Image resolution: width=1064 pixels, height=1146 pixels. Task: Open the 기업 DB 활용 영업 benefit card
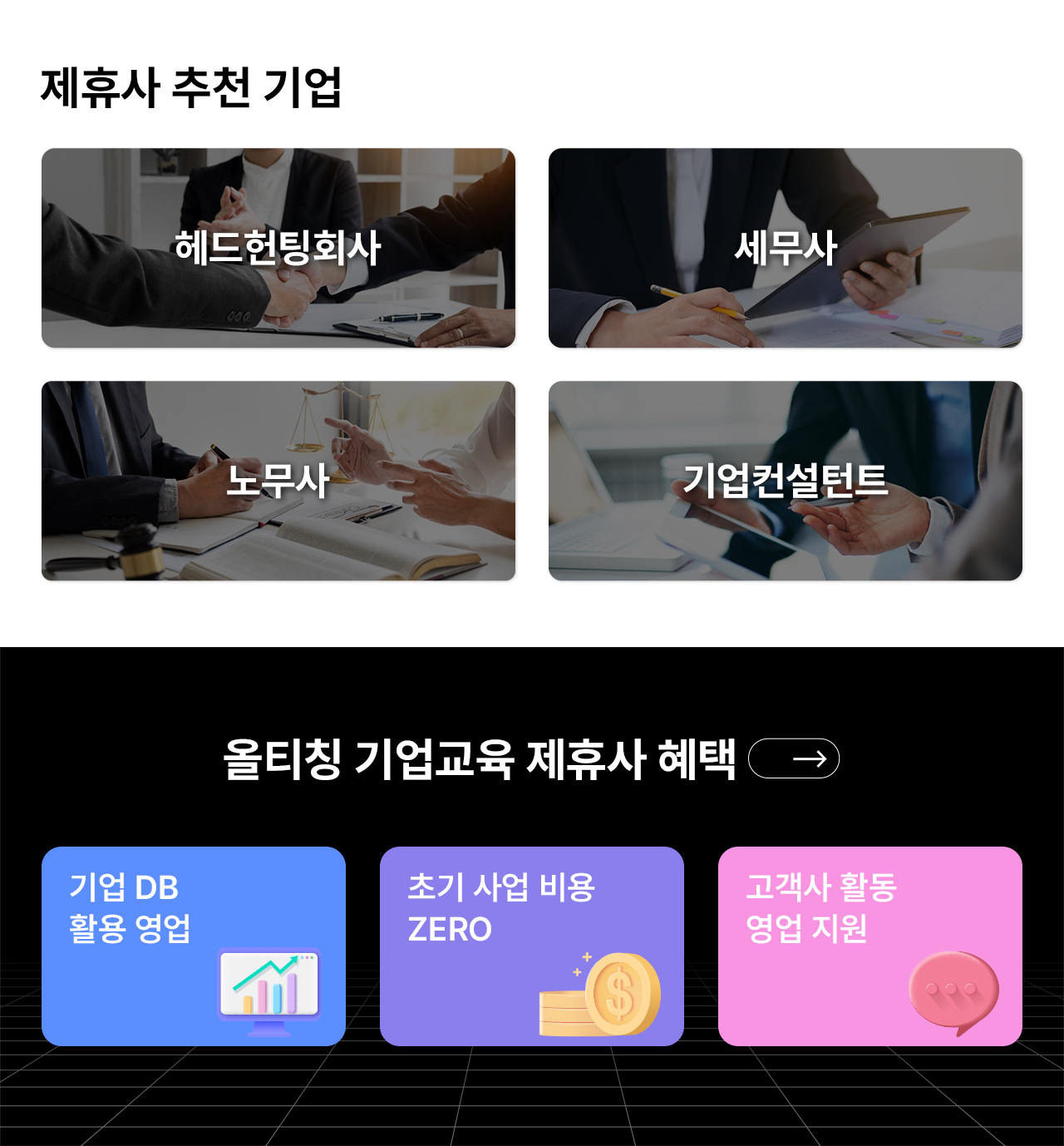point(194,946)
